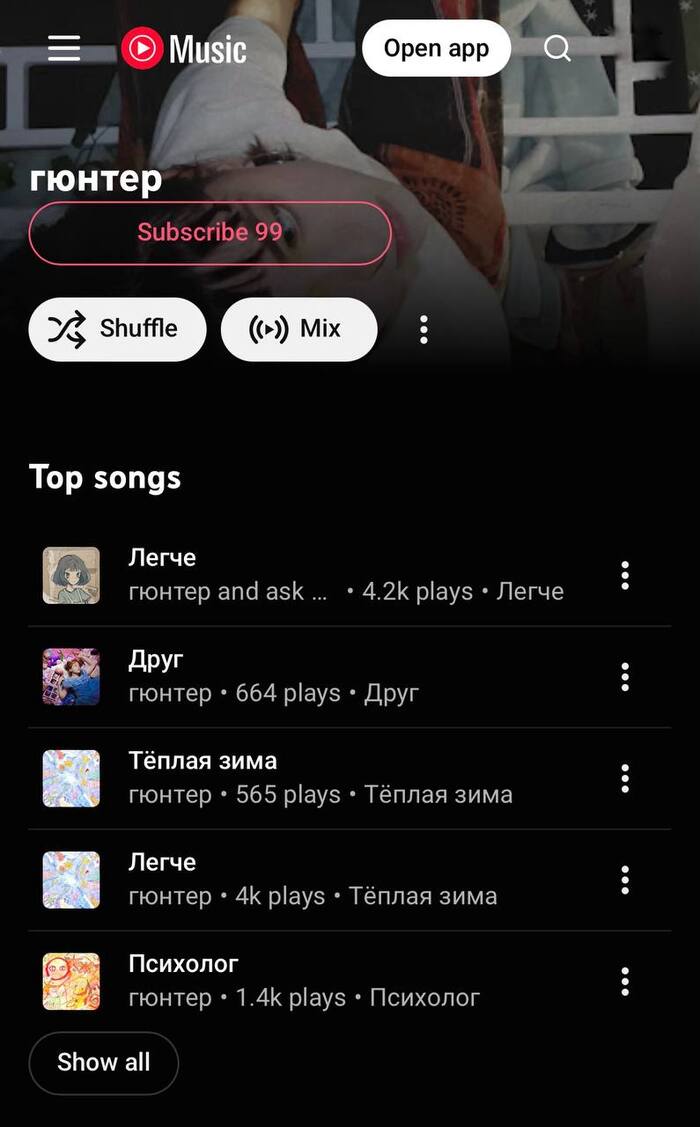Open the hamburger navigation menu

[64, 48]
